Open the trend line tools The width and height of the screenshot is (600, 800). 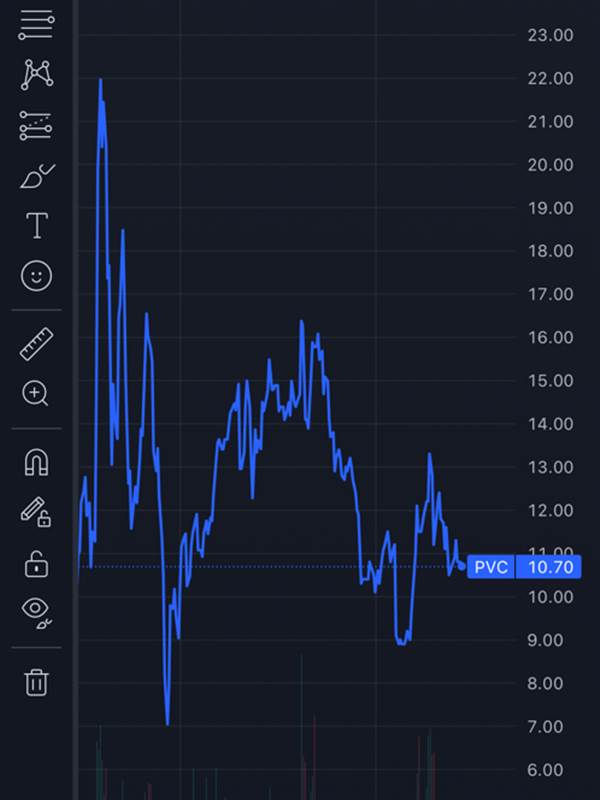click(36, 26)
